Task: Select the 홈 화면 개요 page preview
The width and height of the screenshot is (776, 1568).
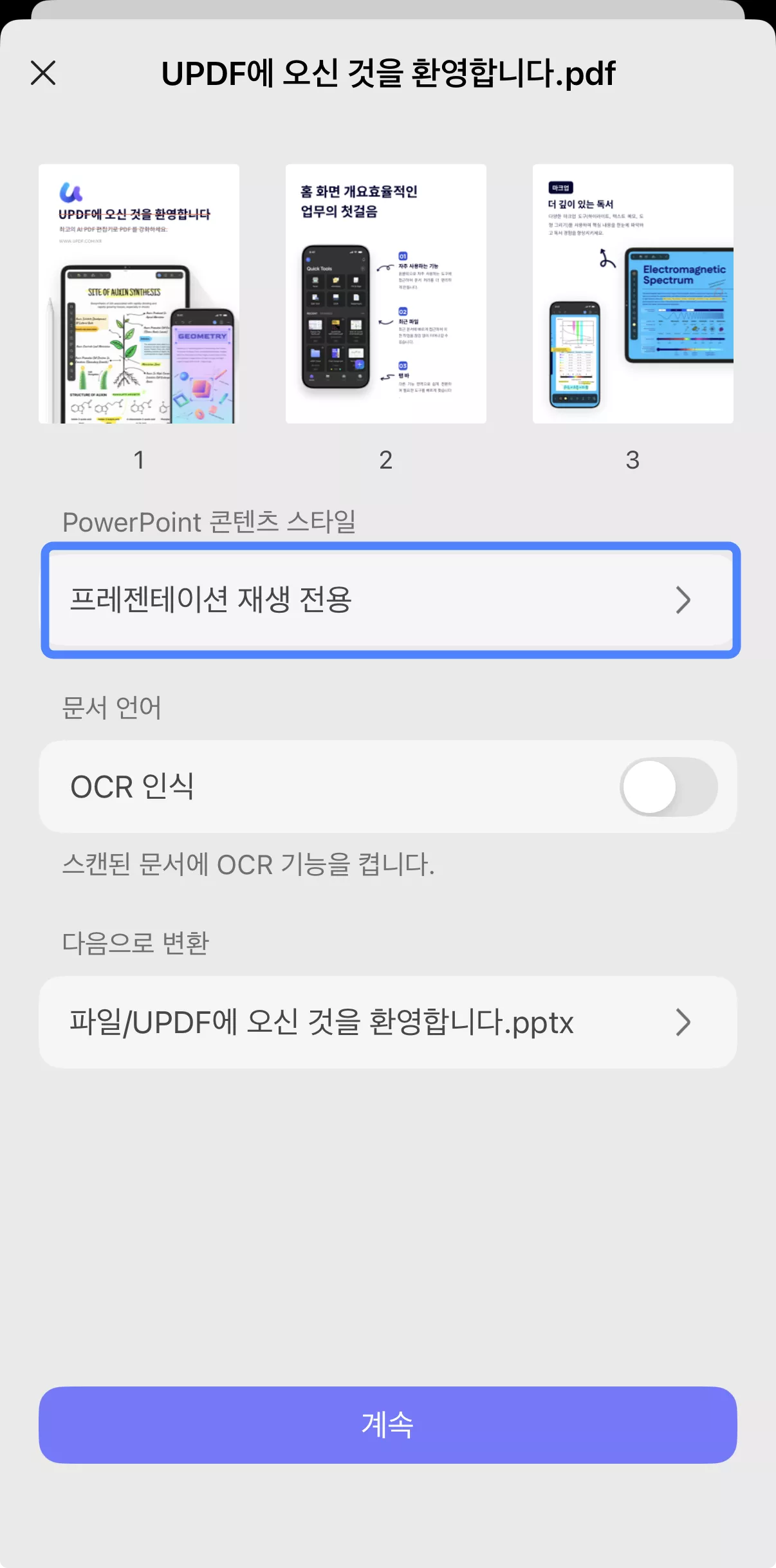Action: (x=385, y=293)
